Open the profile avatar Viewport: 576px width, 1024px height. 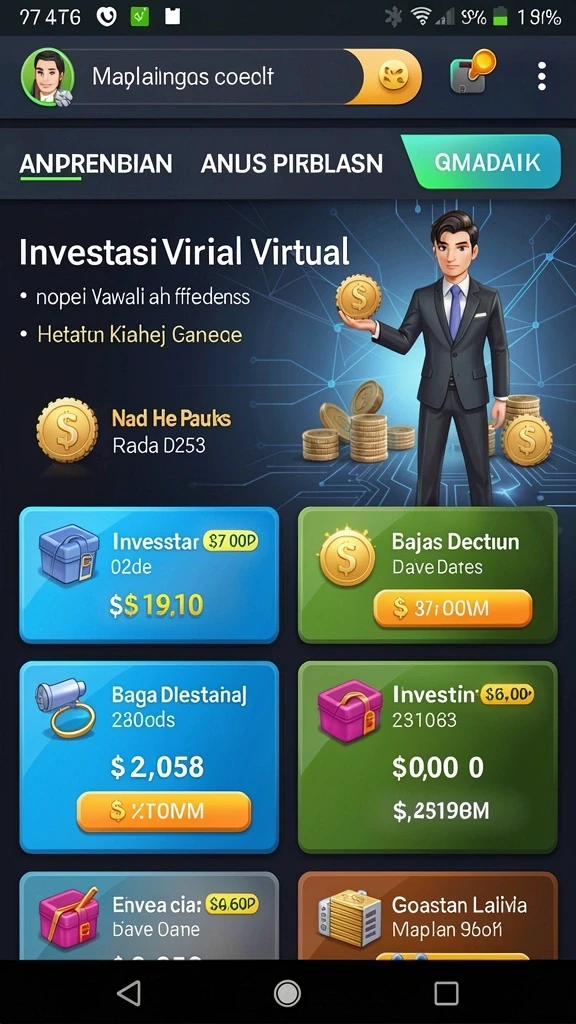coord(47,78)
